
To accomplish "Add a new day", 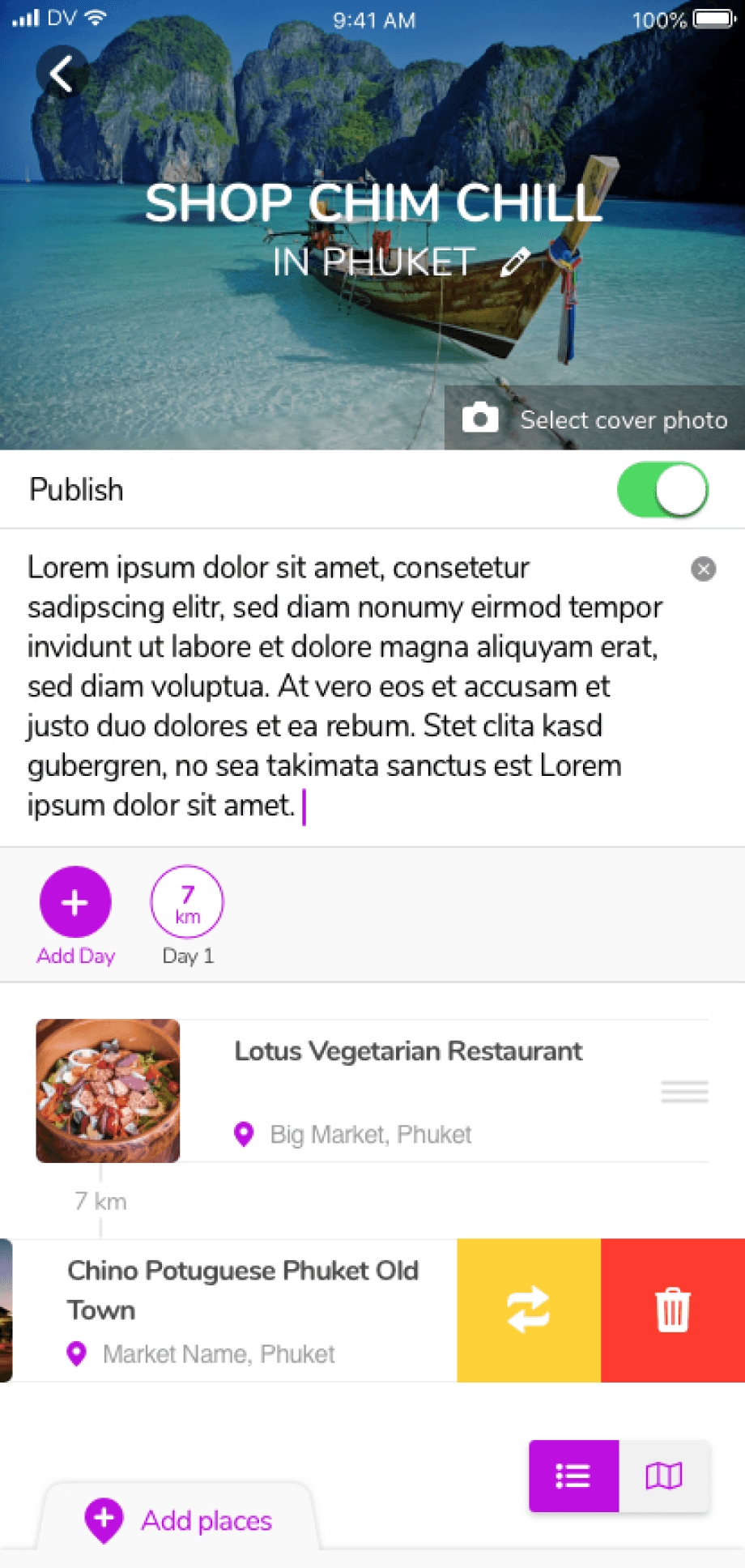I will coord(75,902).
